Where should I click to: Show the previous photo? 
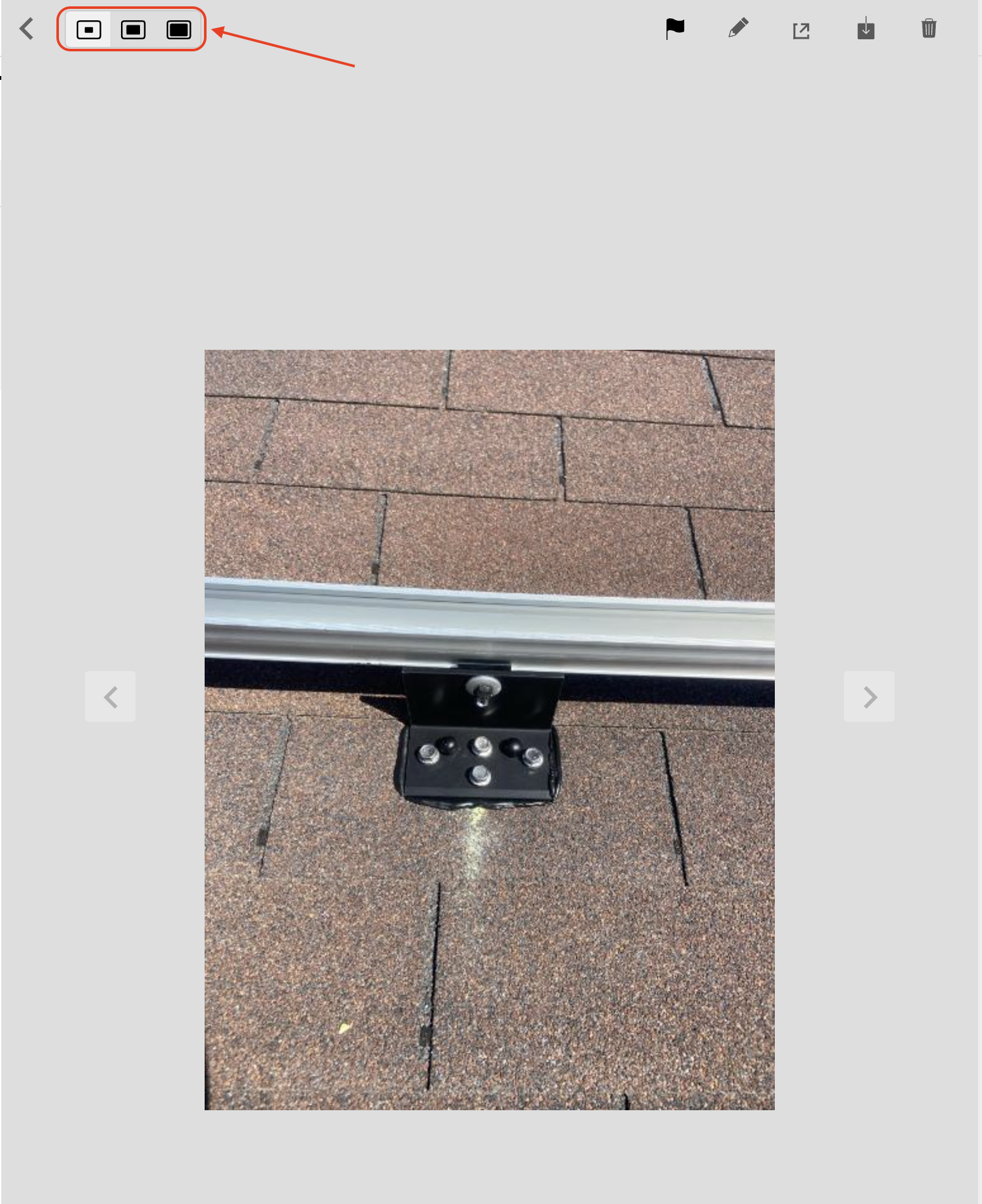(110, 696)
